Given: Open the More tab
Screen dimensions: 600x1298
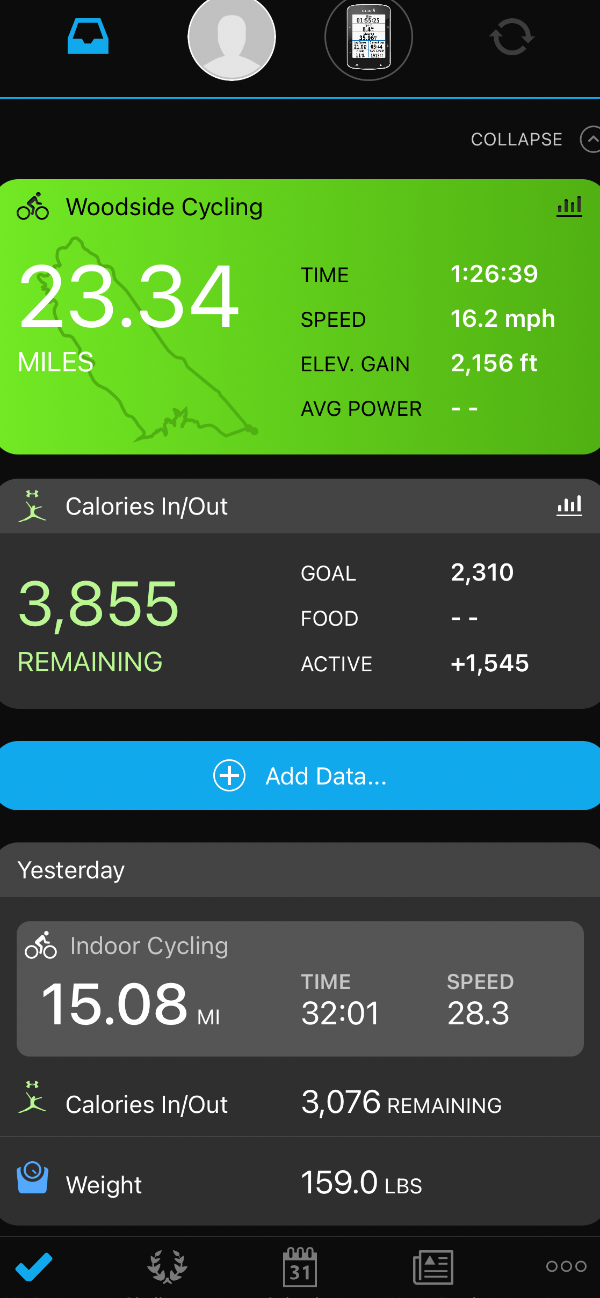Looking at the screenshot, I should pyautogui.click(x=566, y=1266).
